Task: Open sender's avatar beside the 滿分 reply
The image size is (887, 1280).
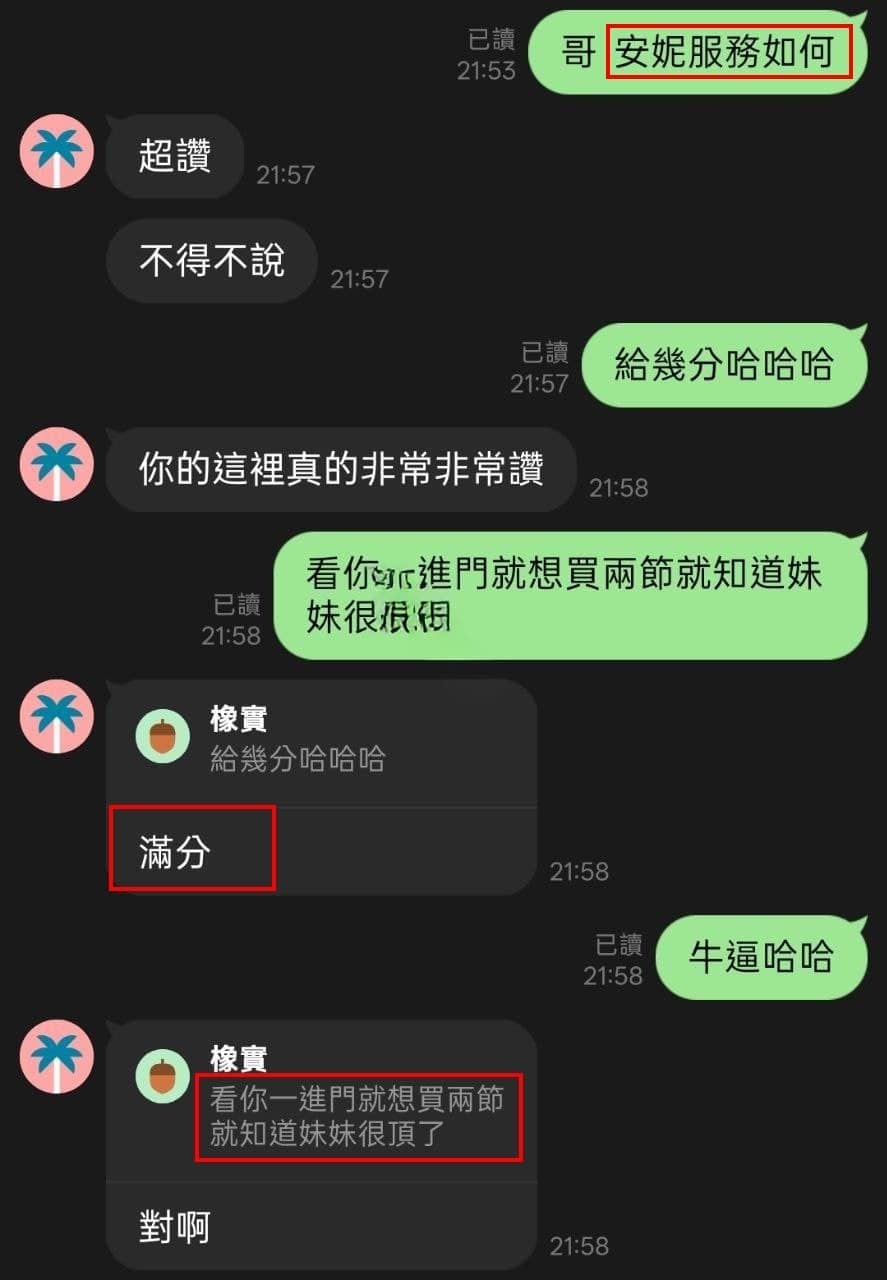Action: coord(57,716)
